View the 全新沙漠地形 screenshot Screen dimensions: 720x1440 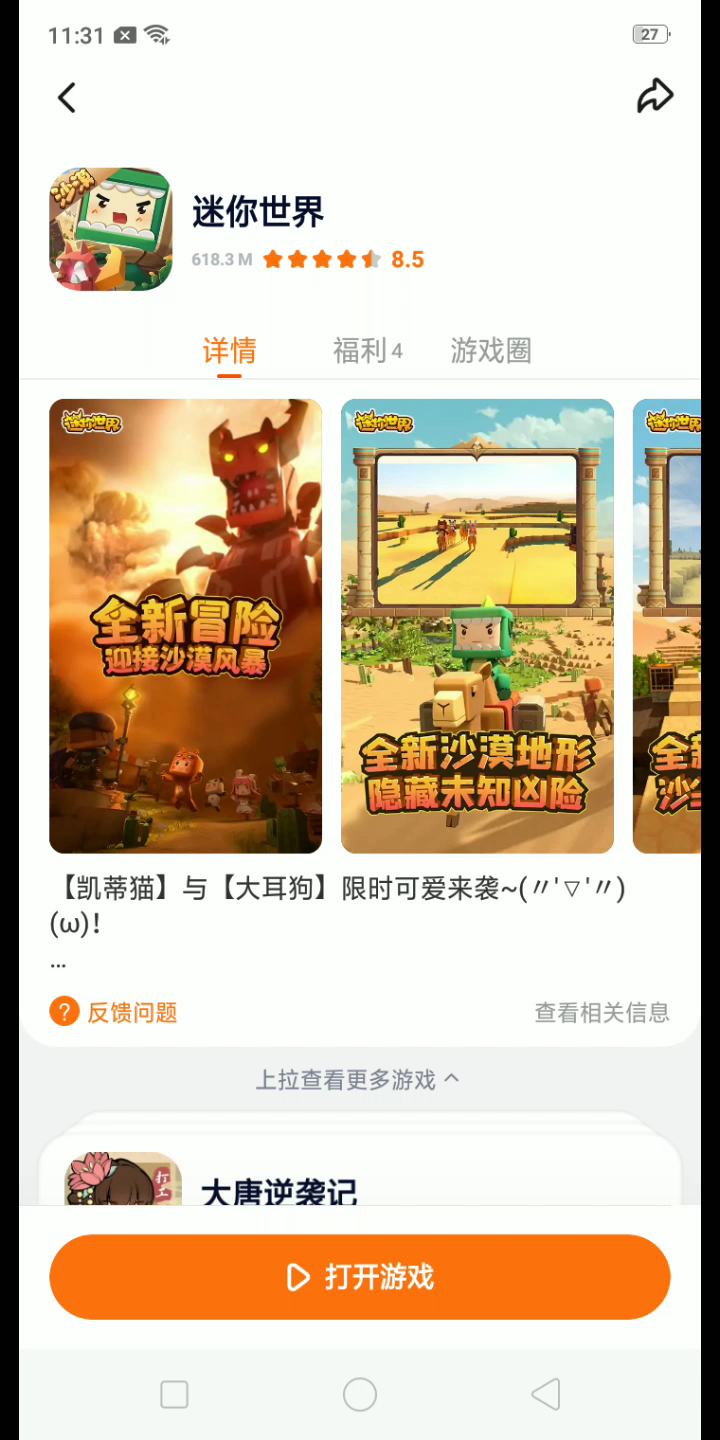click(x=477, y=626)
